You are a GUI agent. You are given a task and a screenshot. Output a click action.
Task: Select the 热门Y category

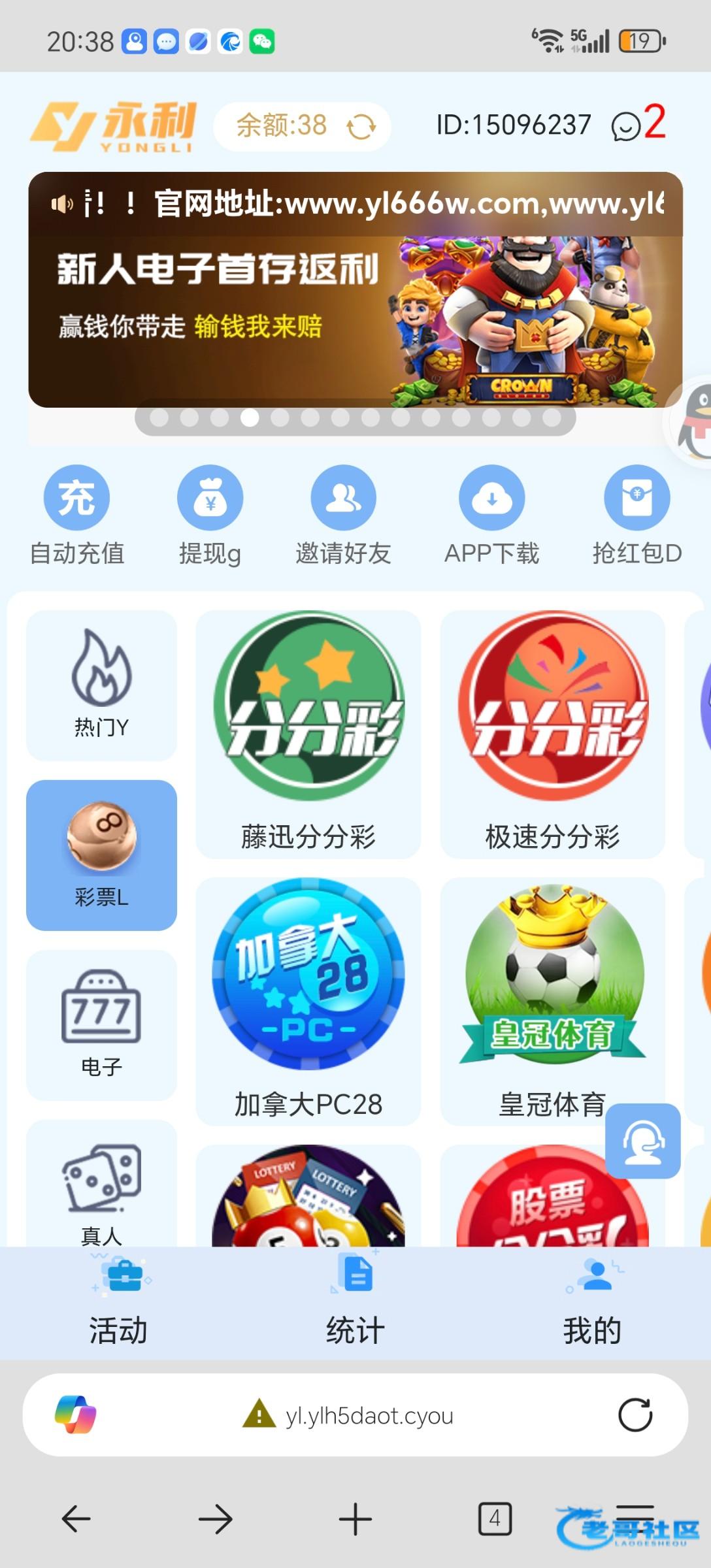point(101,685)
